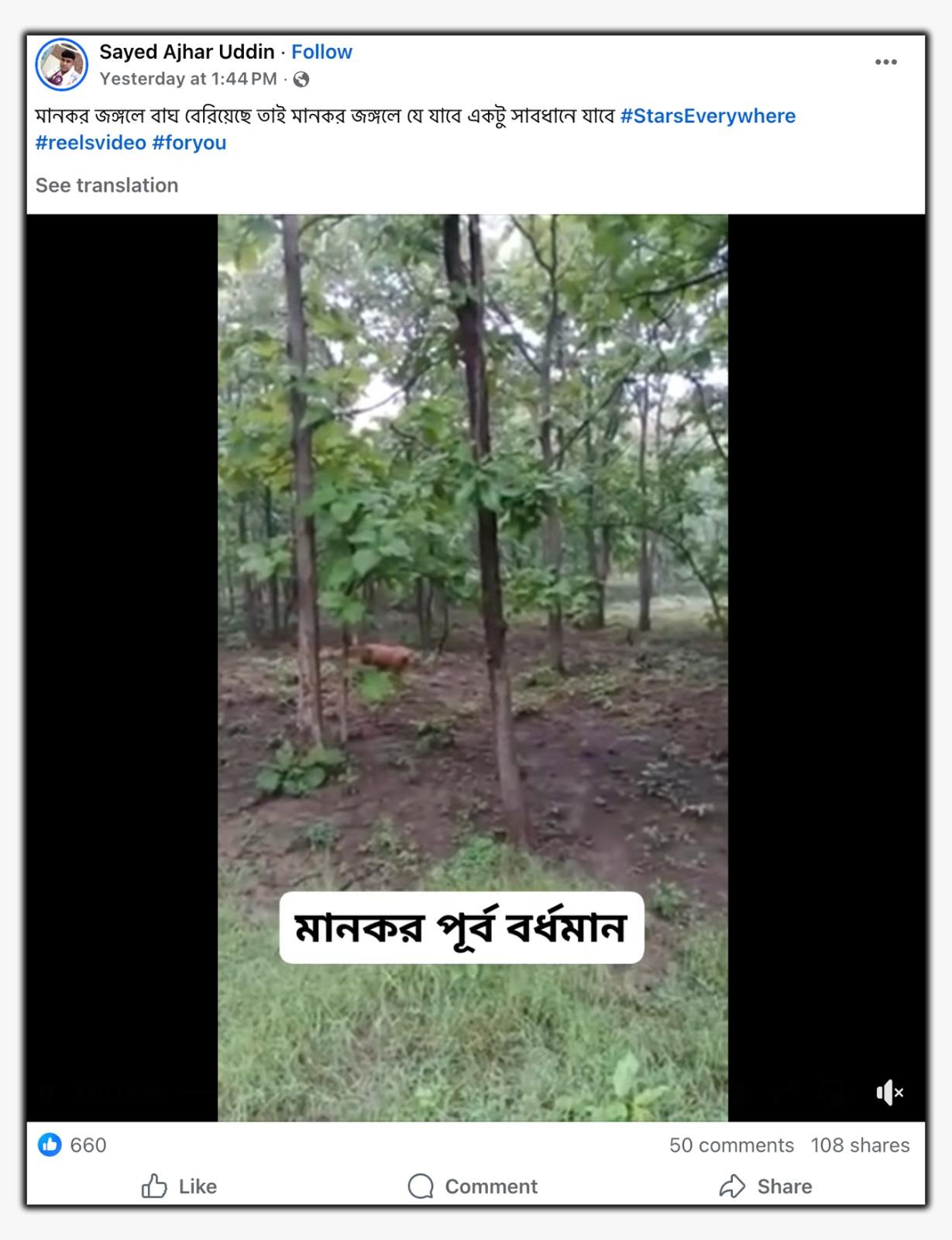Follow Sayed Ajhar Uddin
The image size is (952, 1240).
tap(321, 52)
